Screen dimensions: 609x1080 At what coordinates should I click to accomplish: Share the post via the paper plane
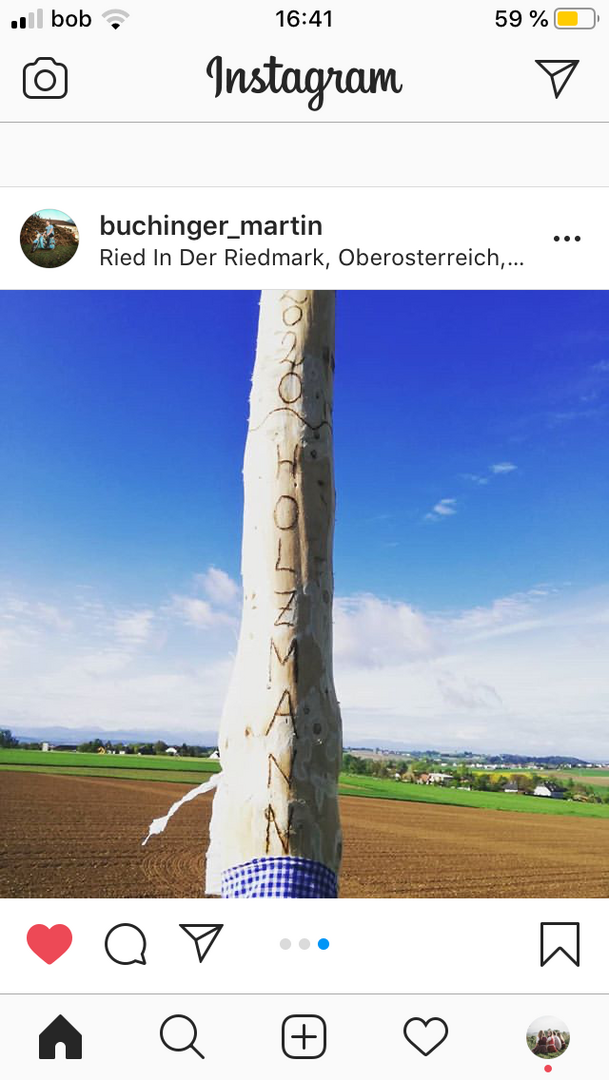click(x=201, y=943)
